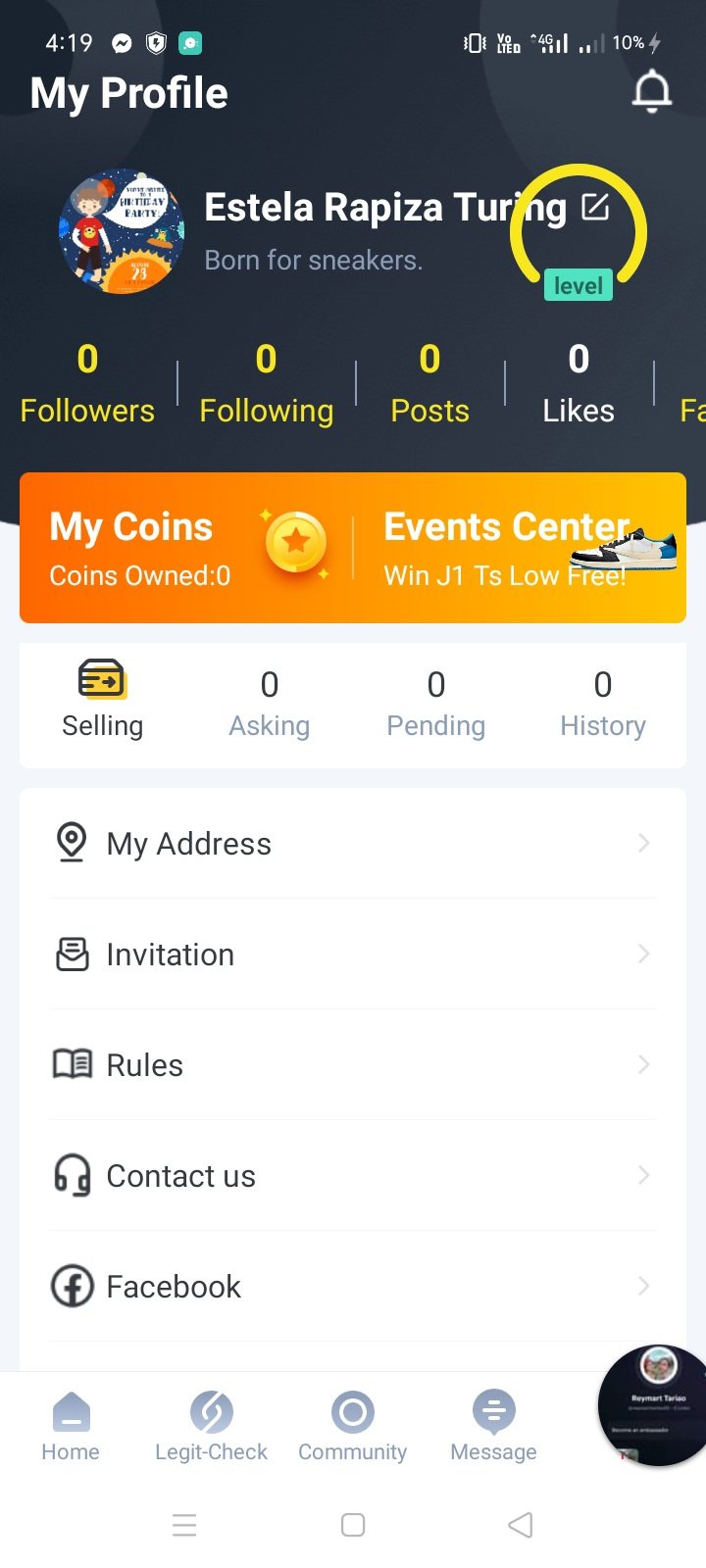Select the History option
The width and height of the screenshot is (706, 1568).
click(602, 704)
